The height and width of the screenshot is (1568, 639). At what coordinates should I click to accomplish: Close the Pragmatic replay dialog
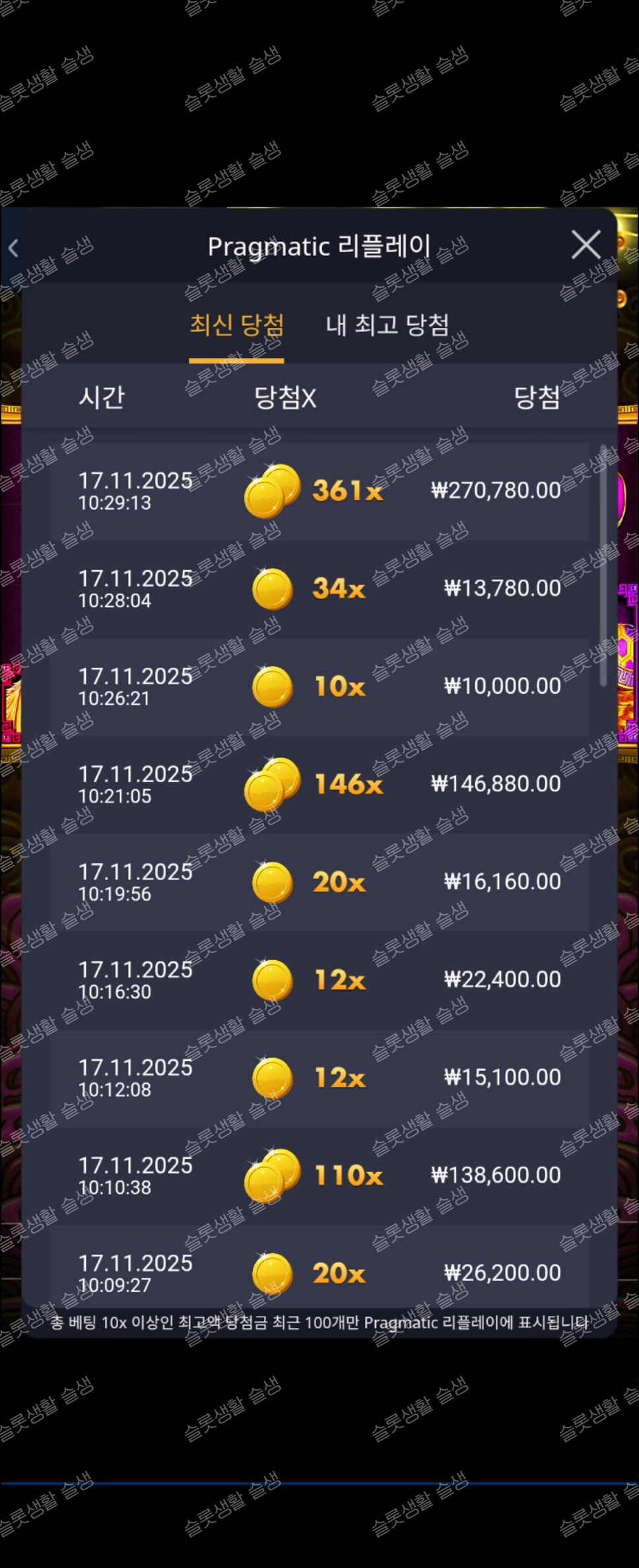point(585,245)
